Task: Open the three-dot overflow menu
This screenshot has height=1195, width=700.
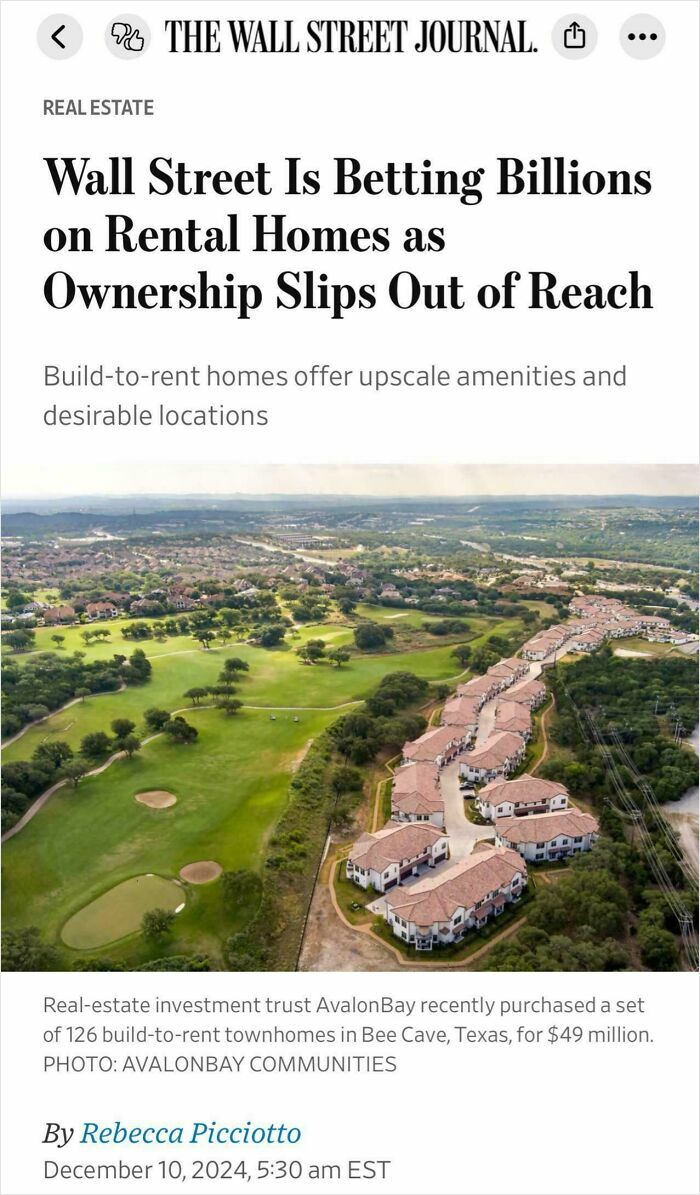Action: 641,38
